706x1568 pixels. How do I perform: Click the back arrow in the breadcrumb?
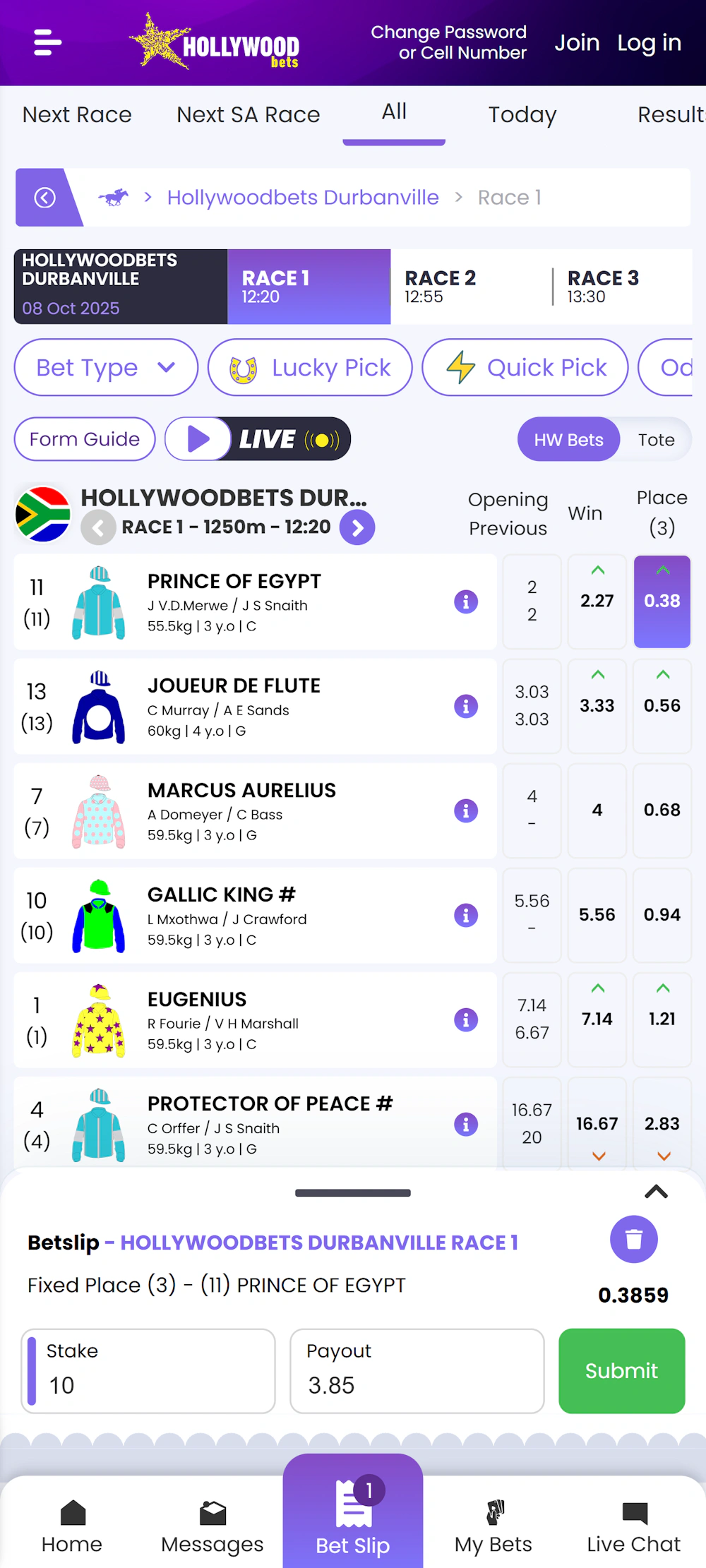(x=45, y=198)
